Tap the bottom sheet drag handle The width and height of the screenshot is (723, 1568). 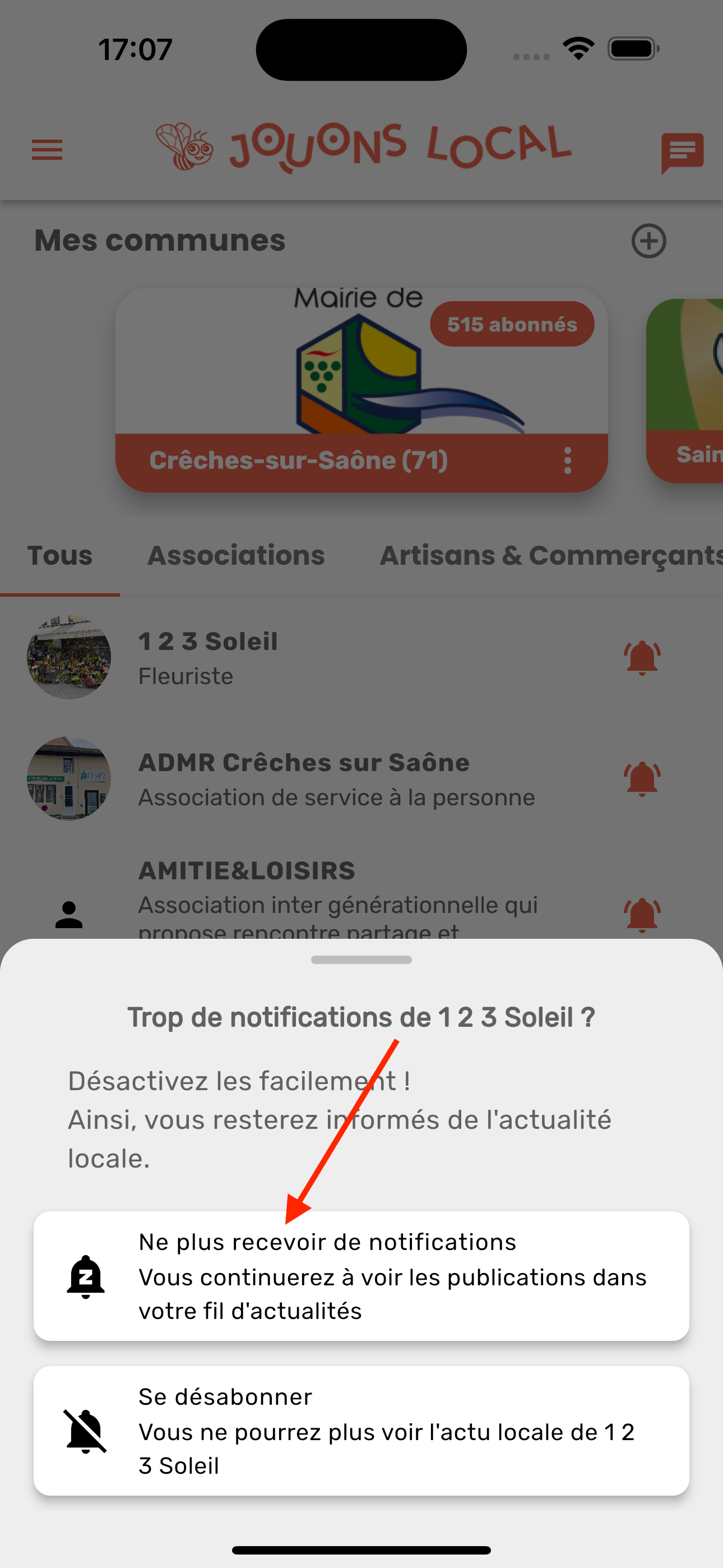coord(361,960)
